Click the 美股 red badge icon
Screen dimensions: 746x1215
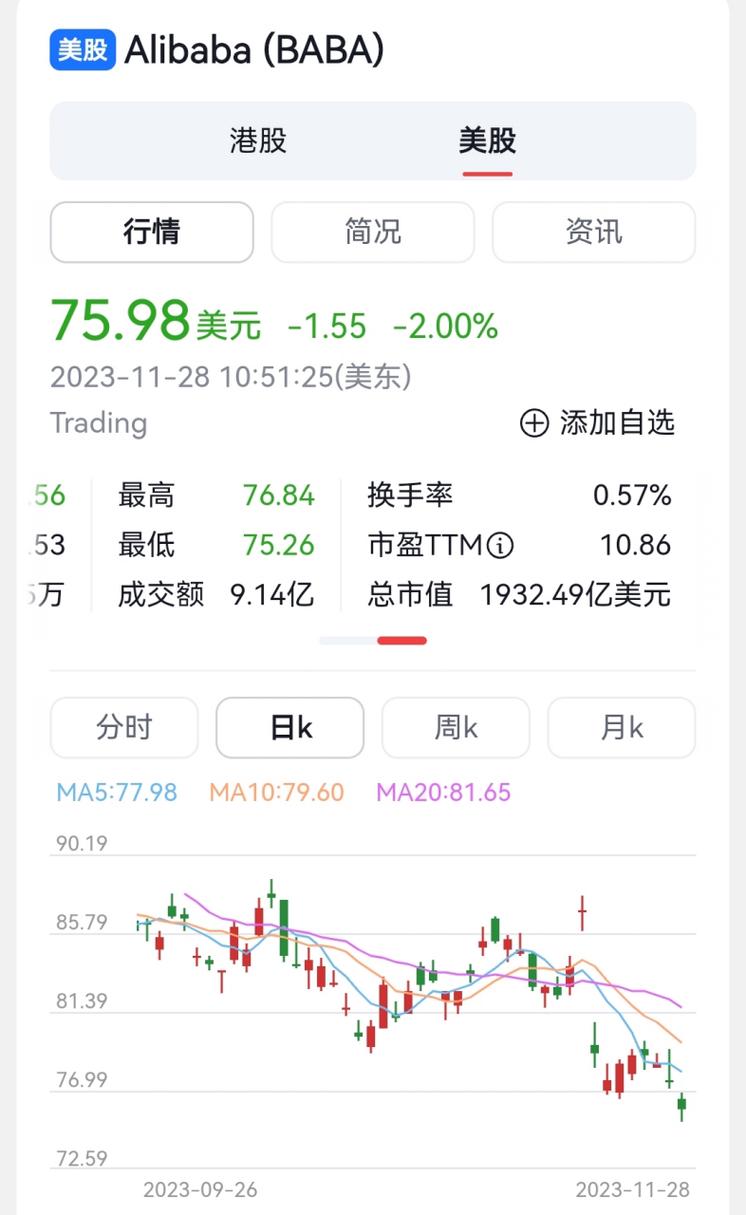click(x=82, y=50)
